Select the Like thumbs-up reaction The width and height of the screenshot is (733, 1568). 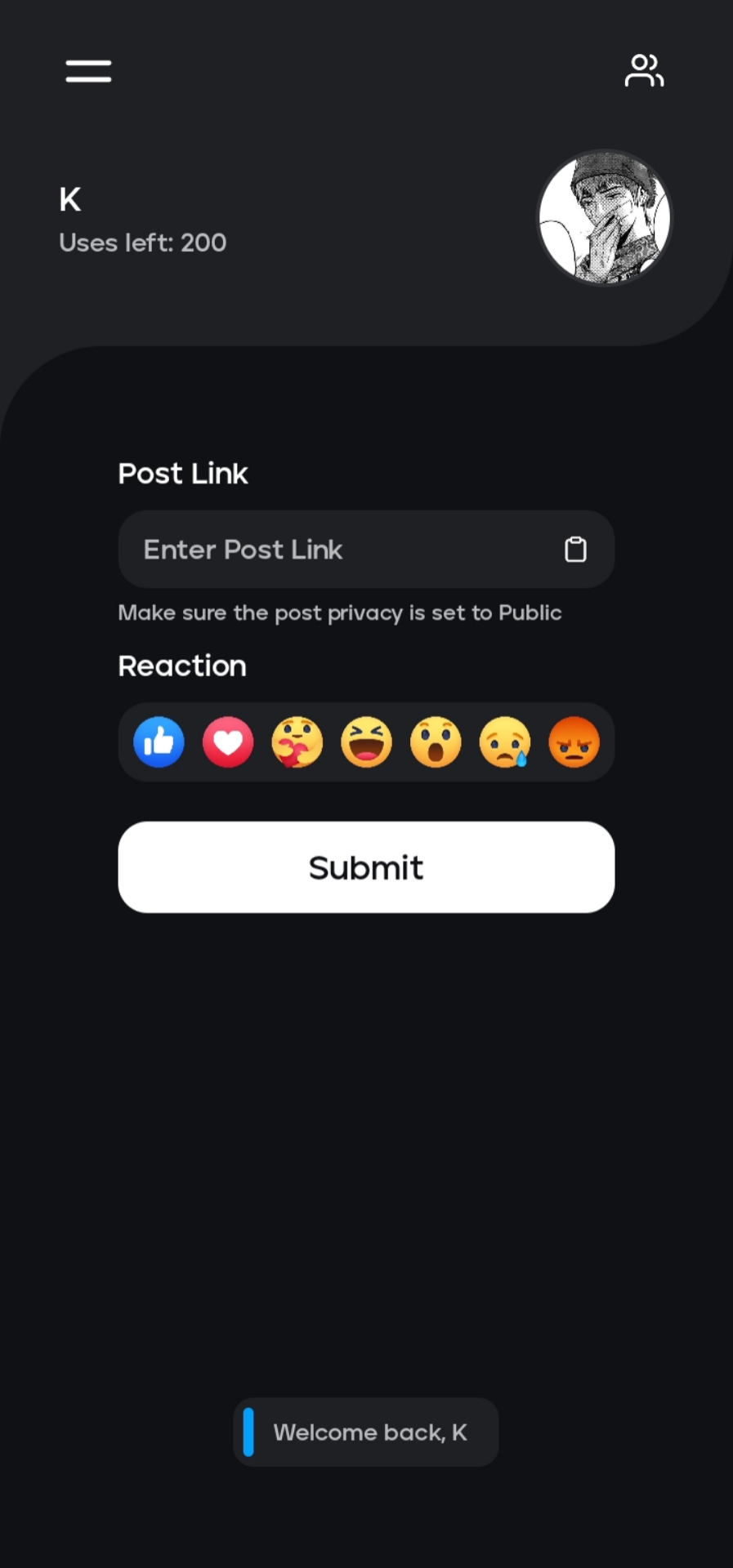(x=159, y=742)
